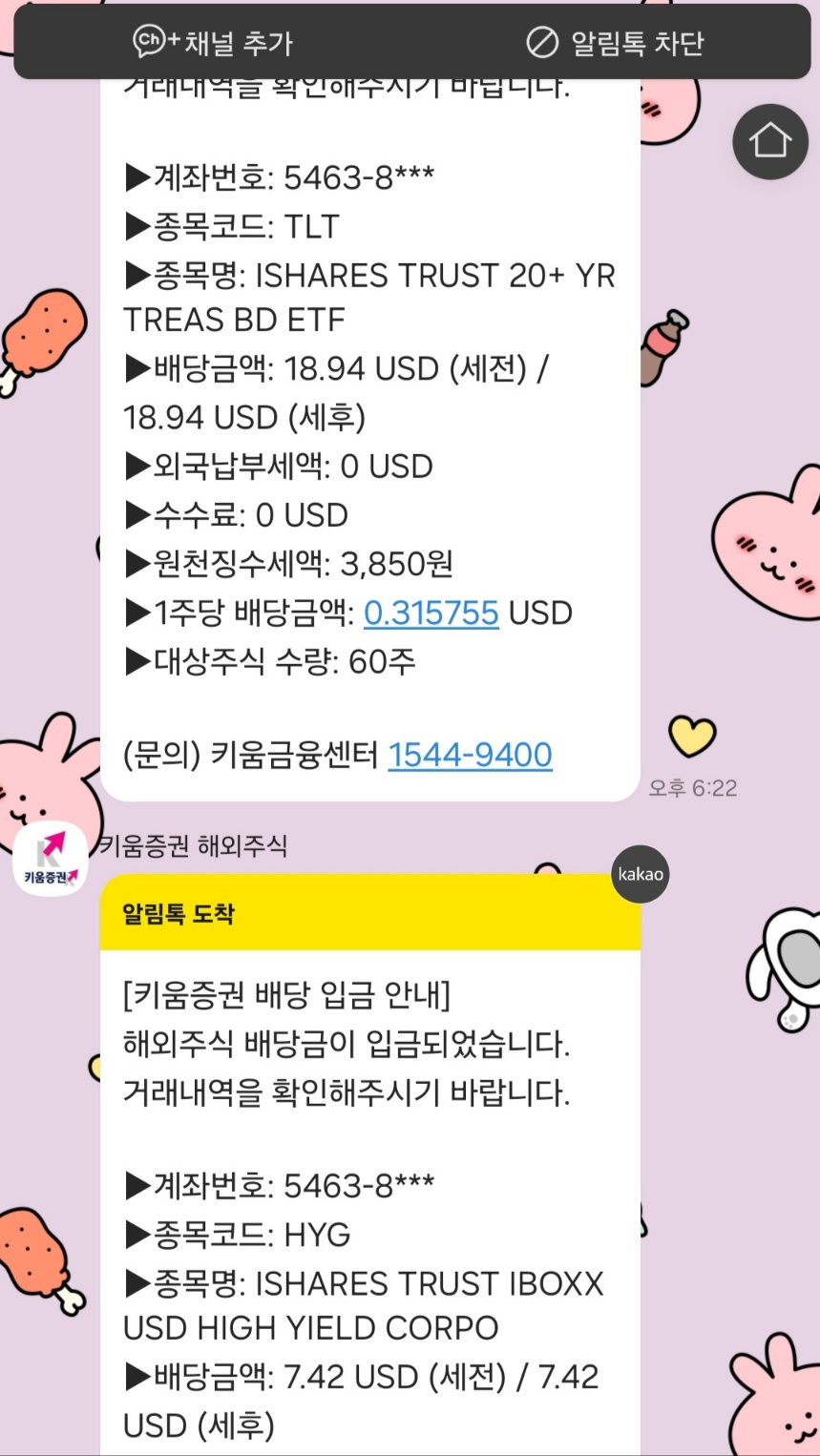This screenshot has height=1456, width=820.
Task: Call the 1544-9400 phone link
Action: point(470,755)
